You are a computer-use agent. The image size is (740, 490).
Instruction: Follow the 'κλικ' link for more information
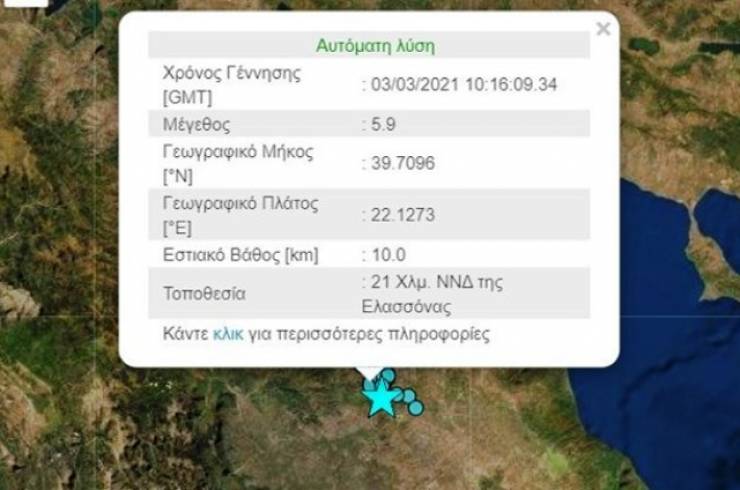[227, 334]
